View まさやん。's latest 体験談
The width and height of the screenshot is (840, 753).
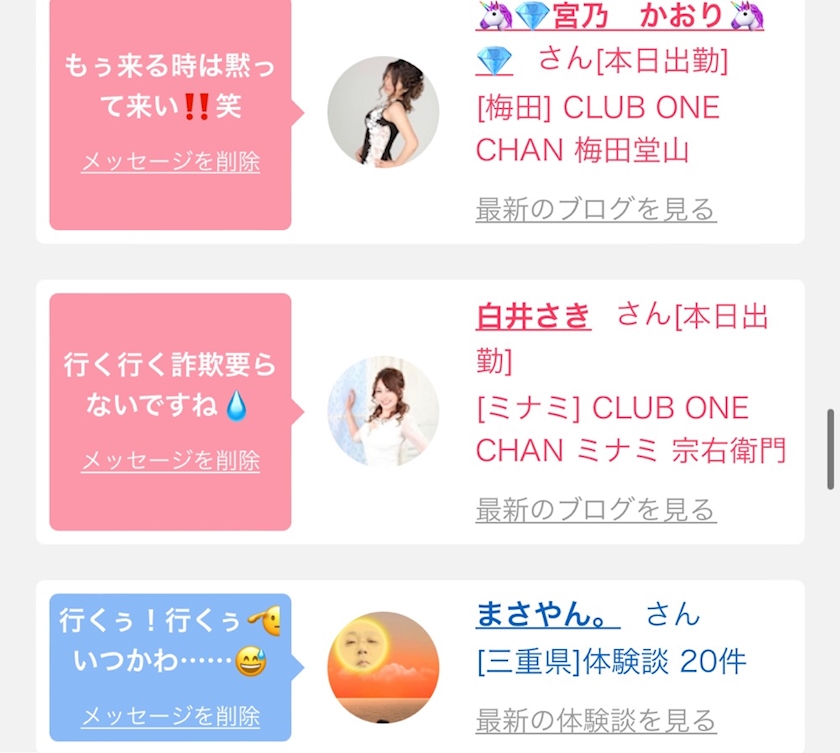595,719
